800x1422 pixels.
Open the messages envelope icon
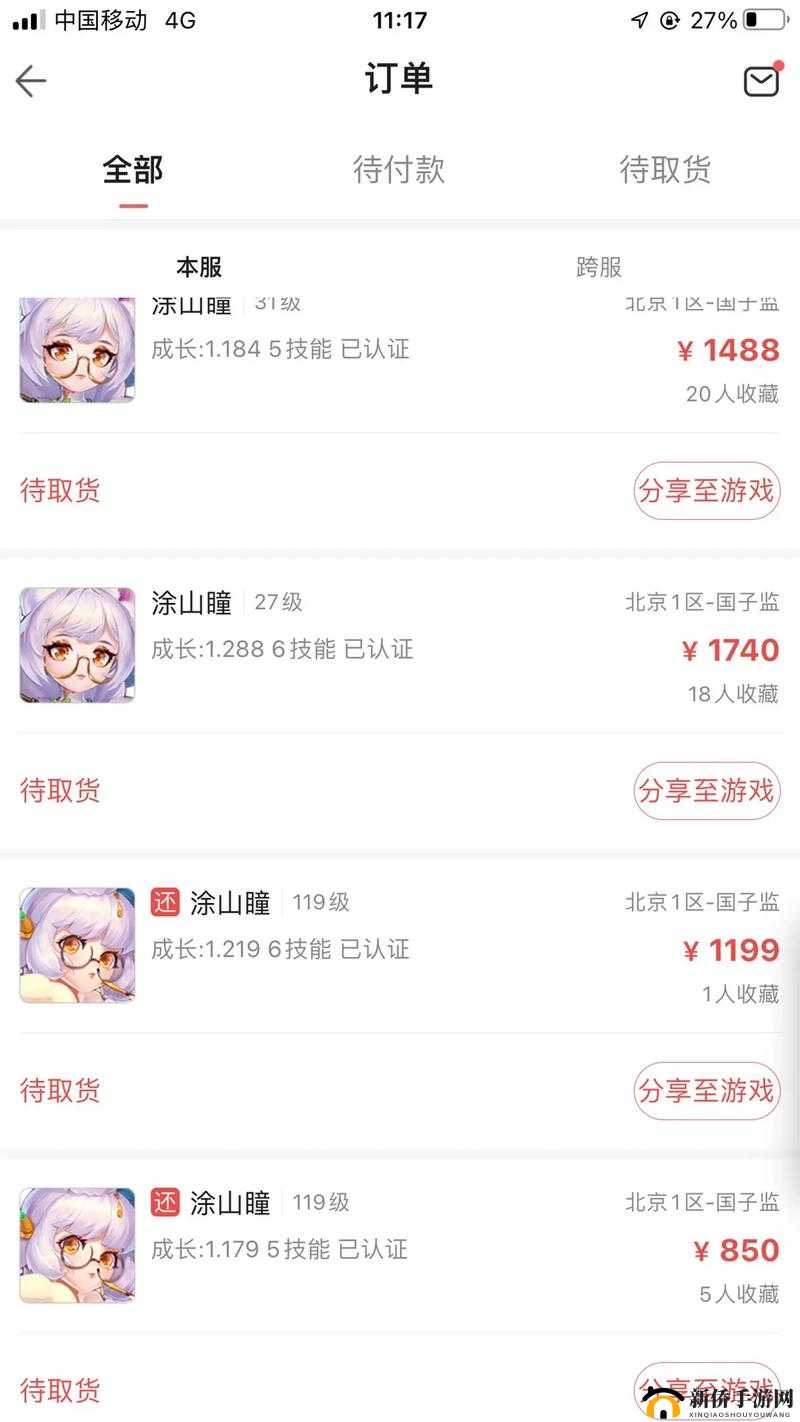tap(761, 81)
